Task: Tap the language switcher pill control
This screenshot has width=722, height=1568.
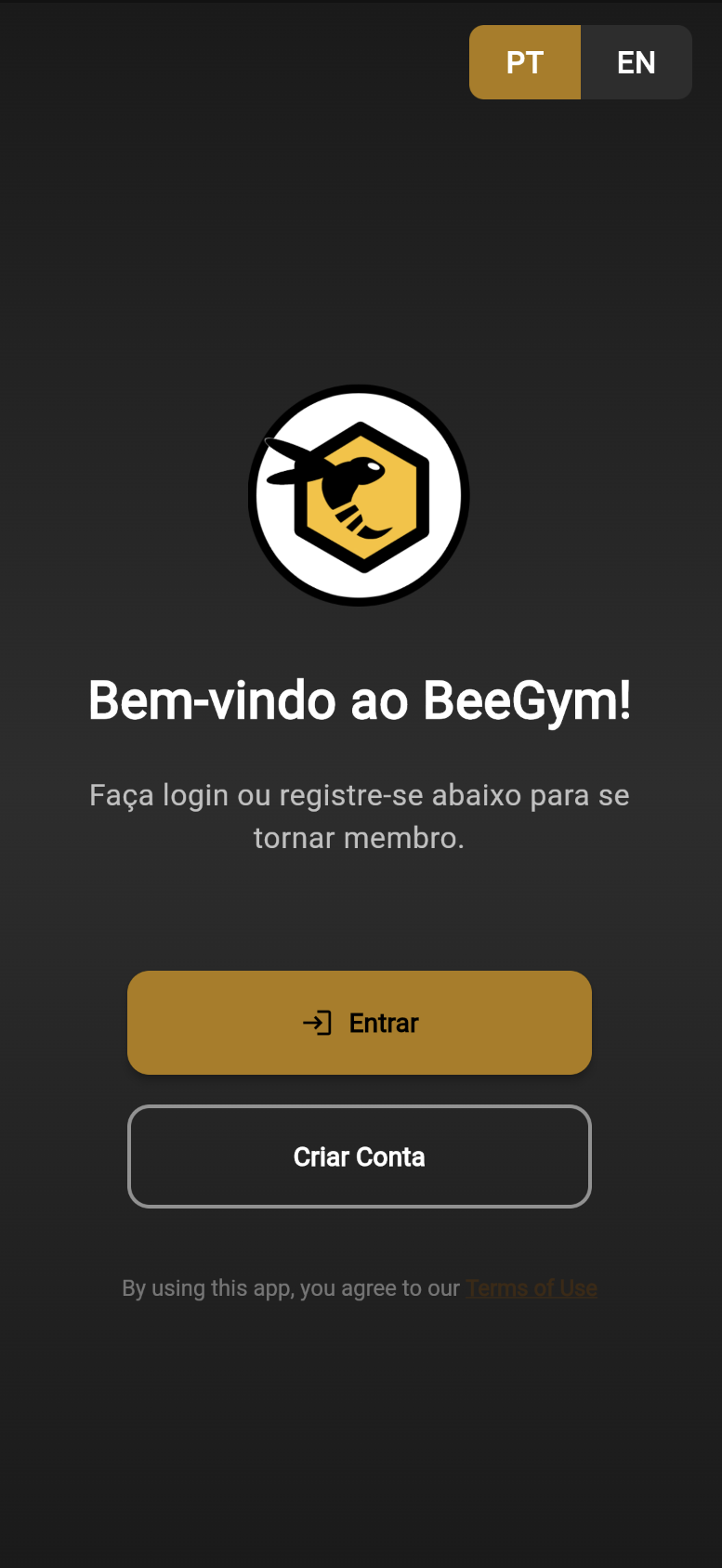Action: point(581,62)
